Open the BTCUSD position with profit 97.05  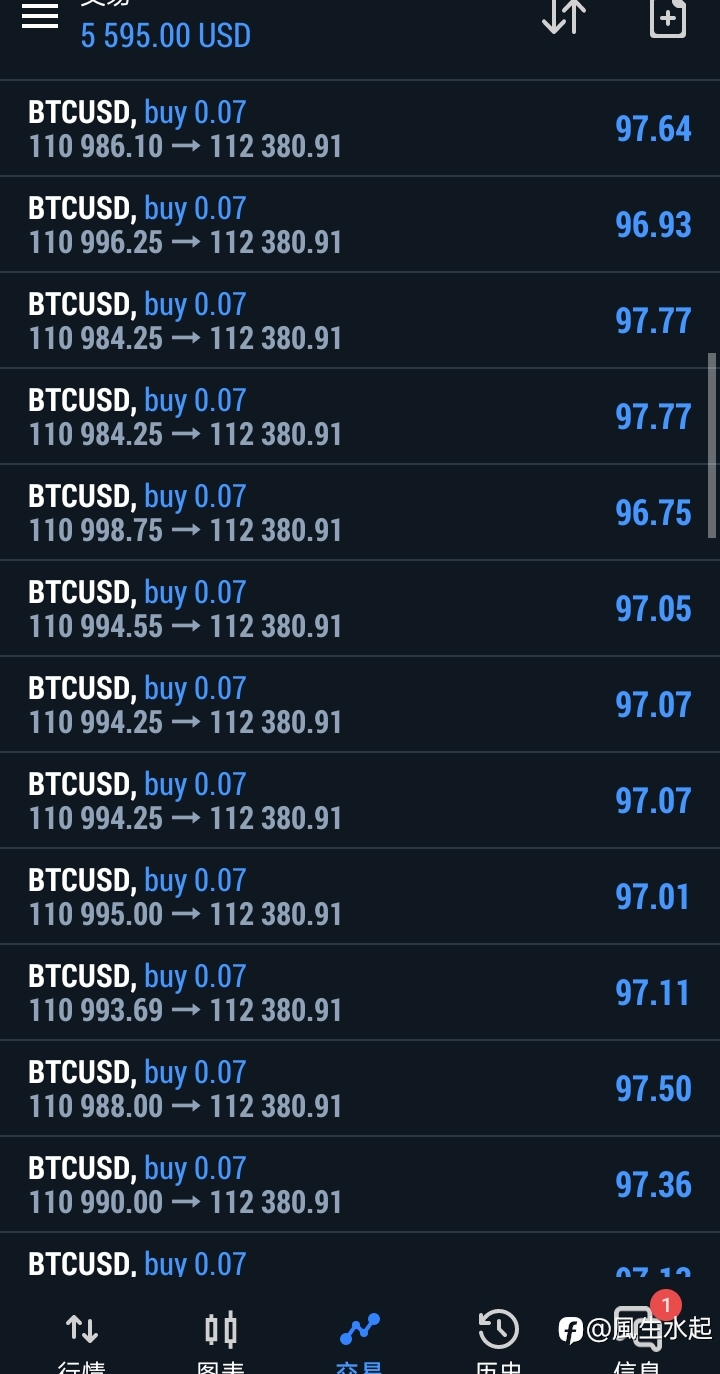click(360, 609)
